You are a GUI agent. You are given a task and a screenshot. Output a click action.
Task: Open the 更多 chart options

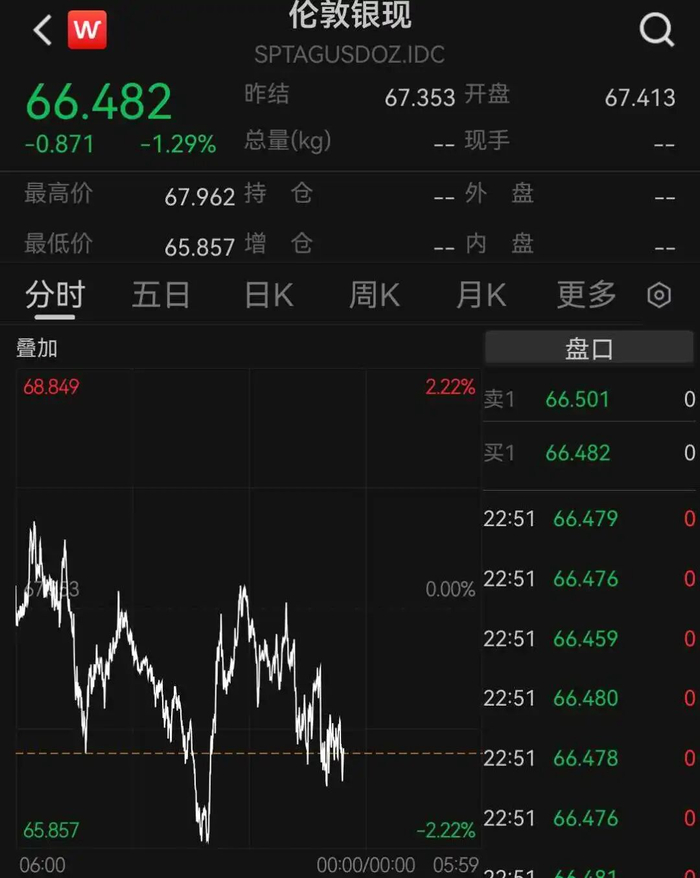pos(586,295)
